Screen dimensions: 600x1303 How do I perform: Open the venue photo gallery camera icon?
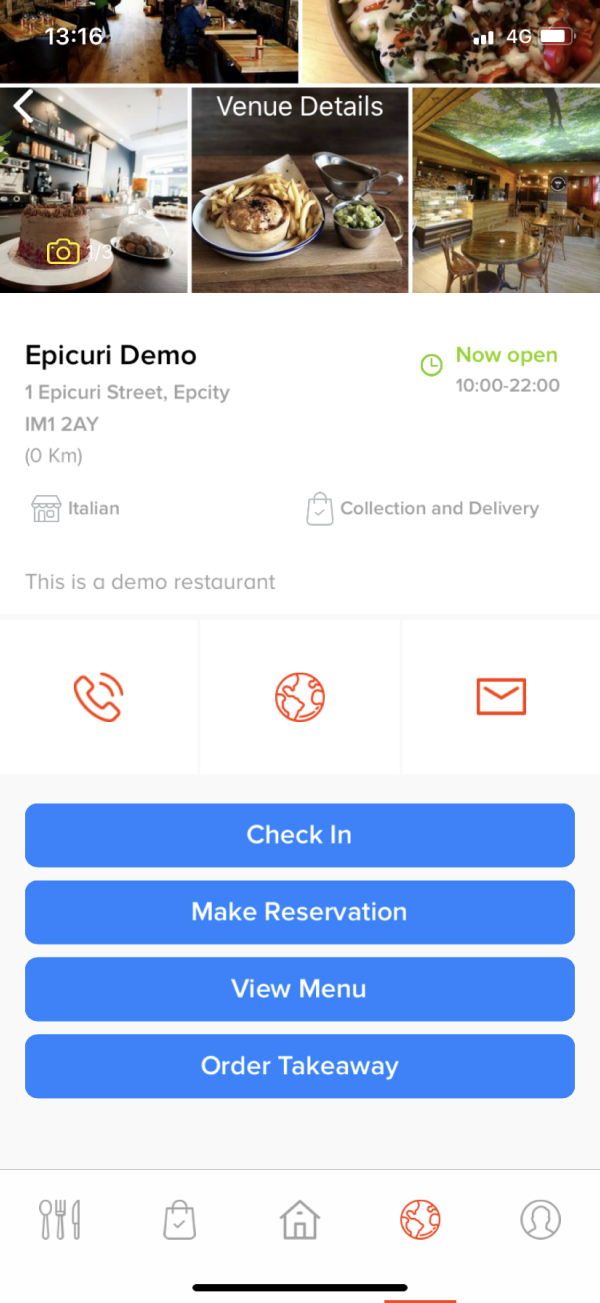click(x=63, y=251)
